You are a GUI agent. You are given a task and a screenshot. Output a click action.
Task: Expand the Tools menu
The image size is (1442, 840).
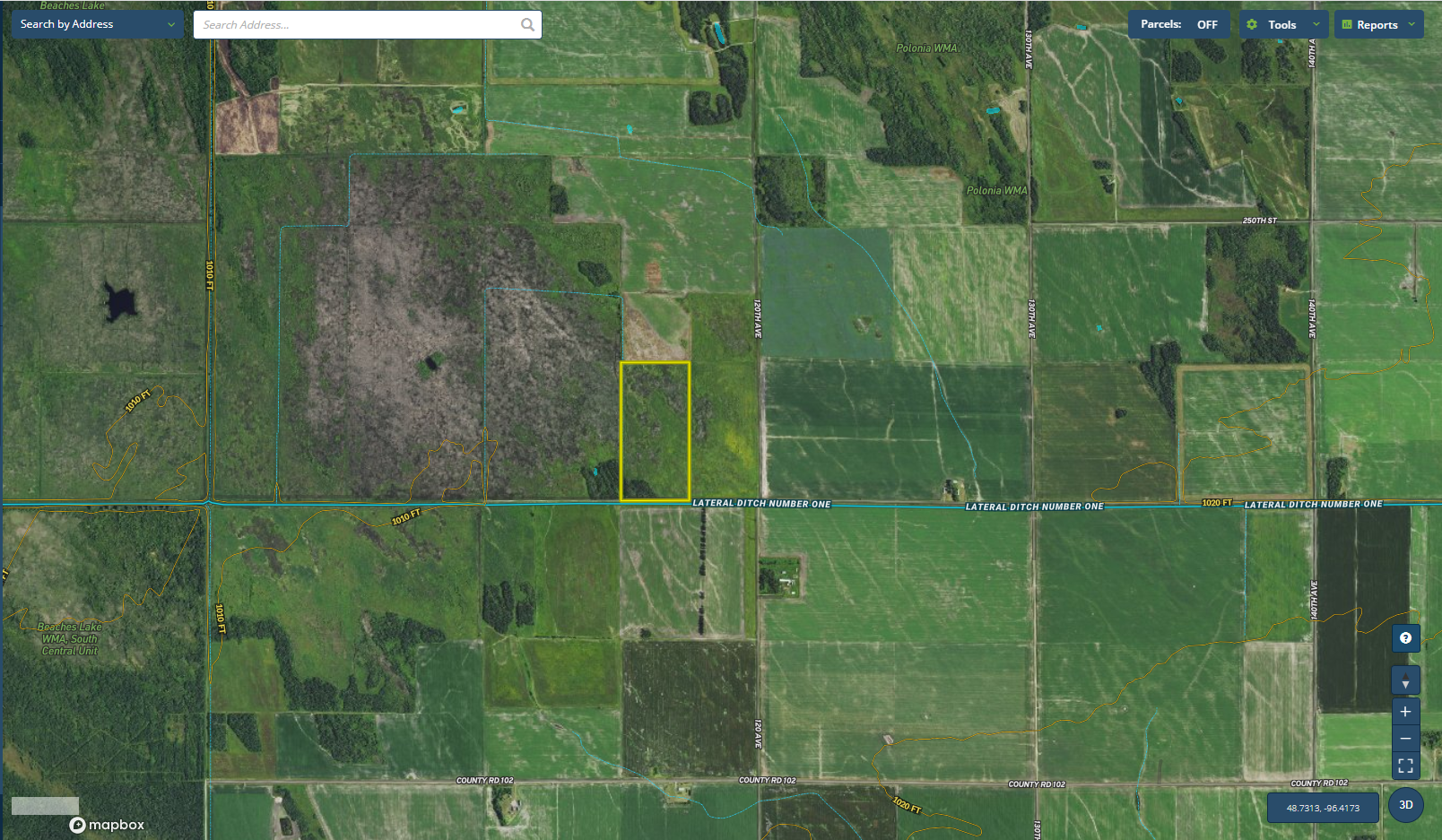[1281, 24]
